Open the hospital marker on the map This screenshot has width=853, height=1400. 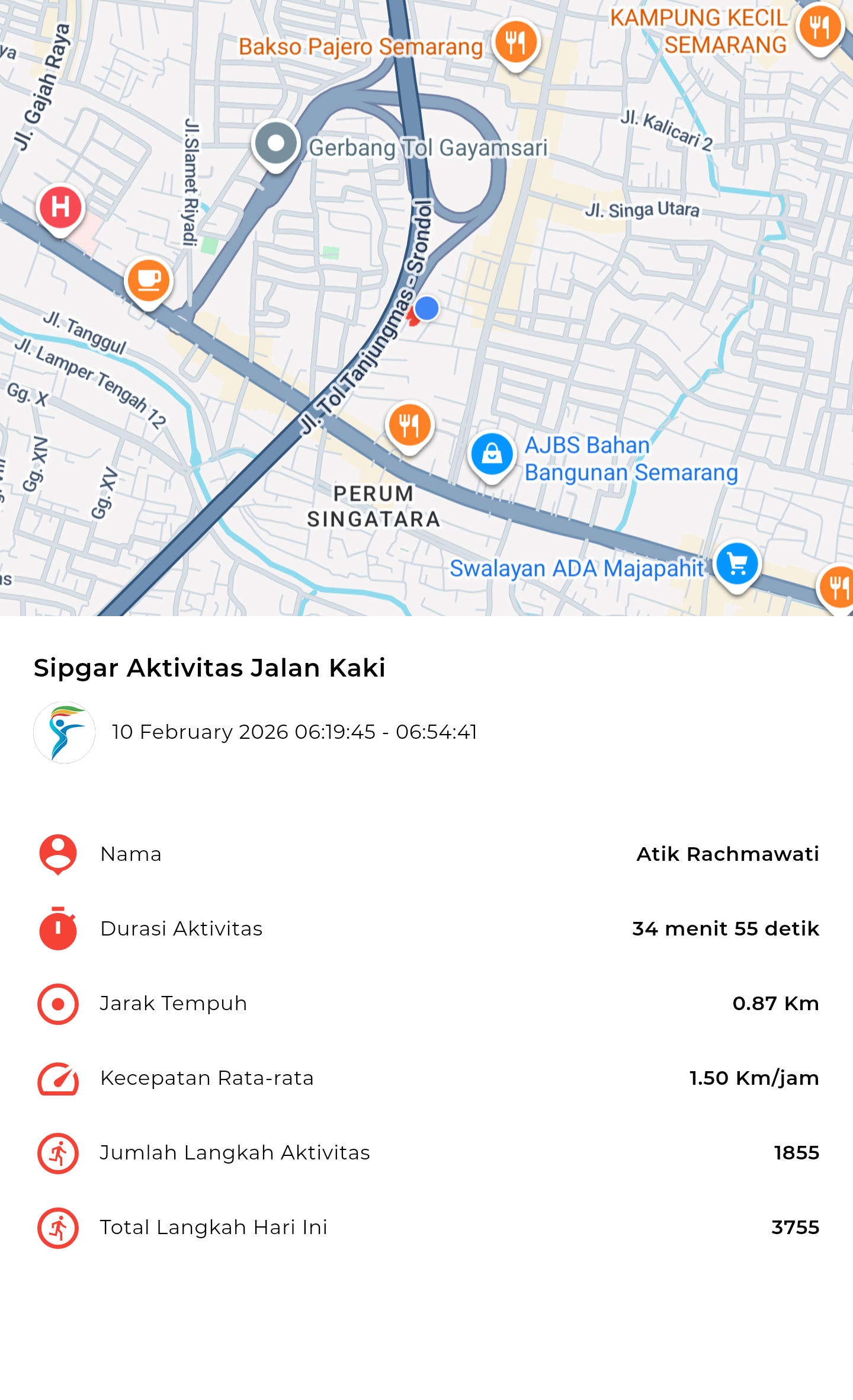pos(60,208)
